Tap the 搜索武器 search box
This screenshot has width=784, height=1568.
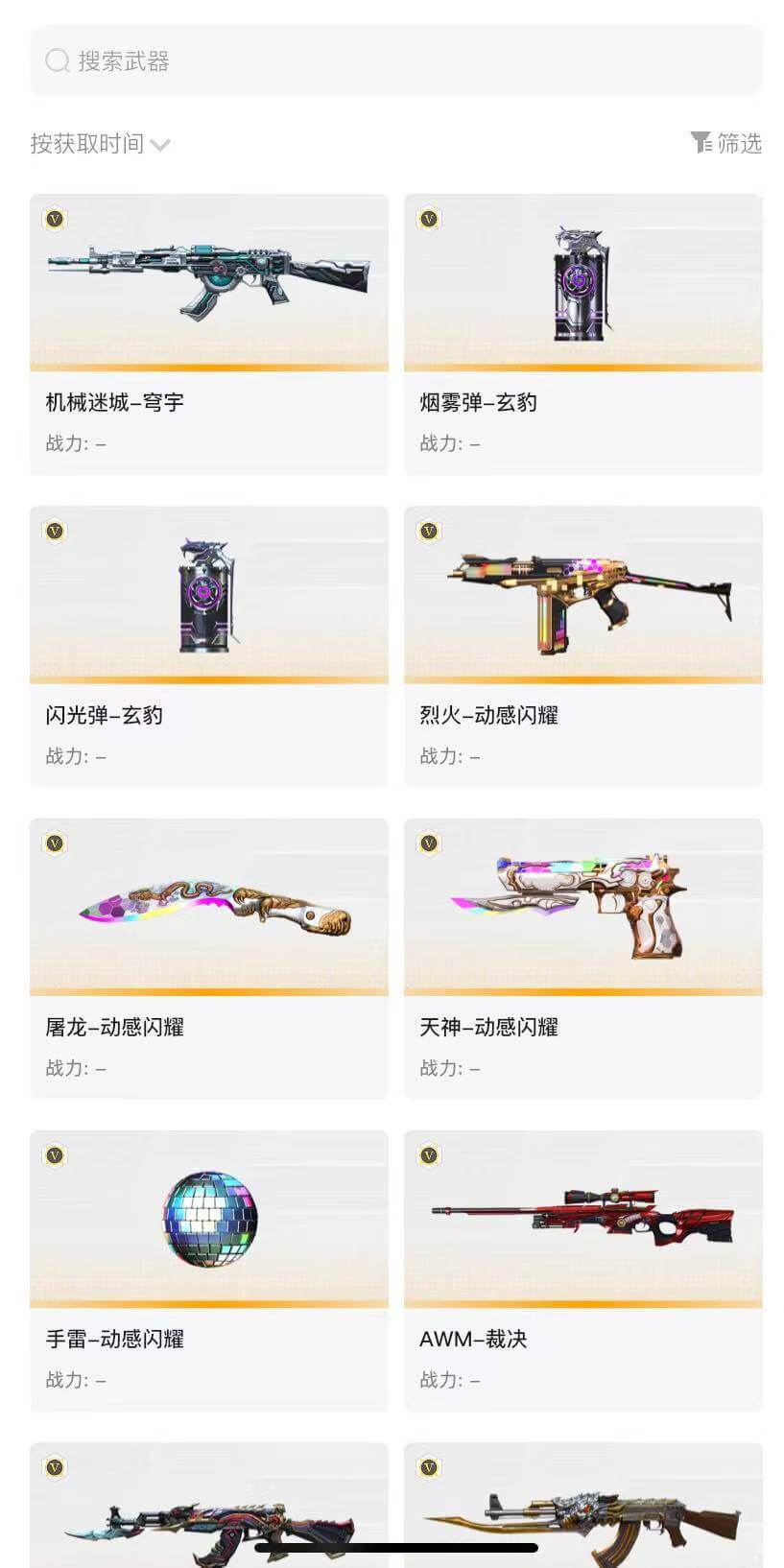coord(395,61)
